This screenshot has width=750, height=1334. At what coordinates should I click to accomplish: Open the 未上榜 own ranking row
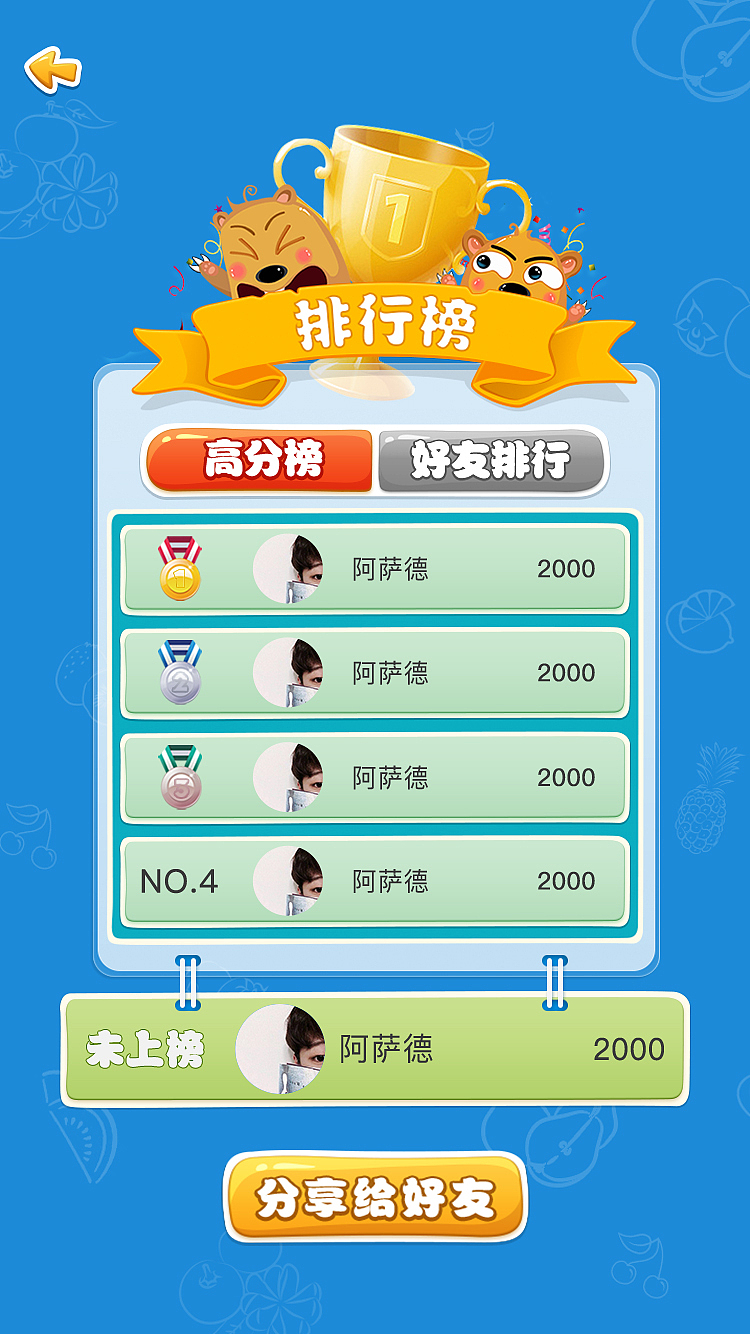[x=375, y=1049]
